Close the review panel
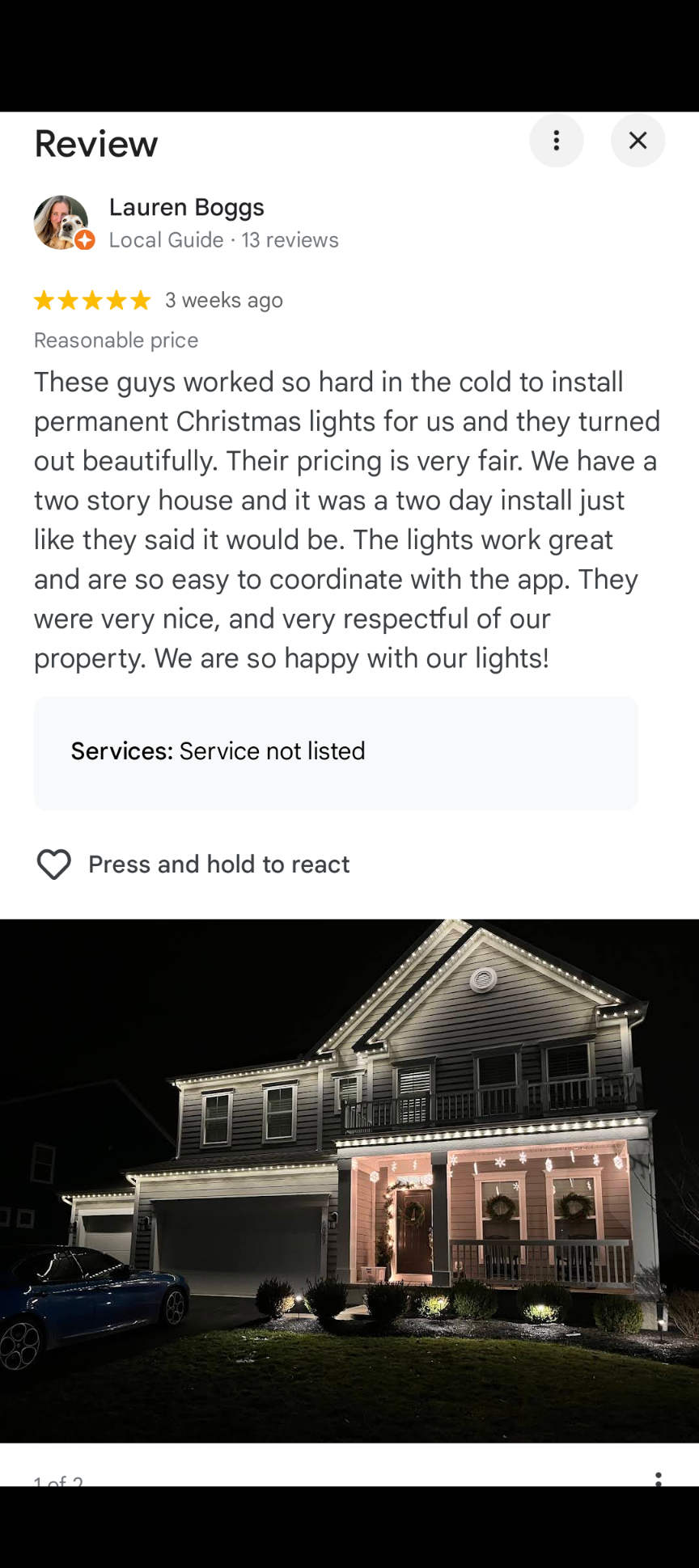This screenshot has height=1568, width=699. [638, 141]
